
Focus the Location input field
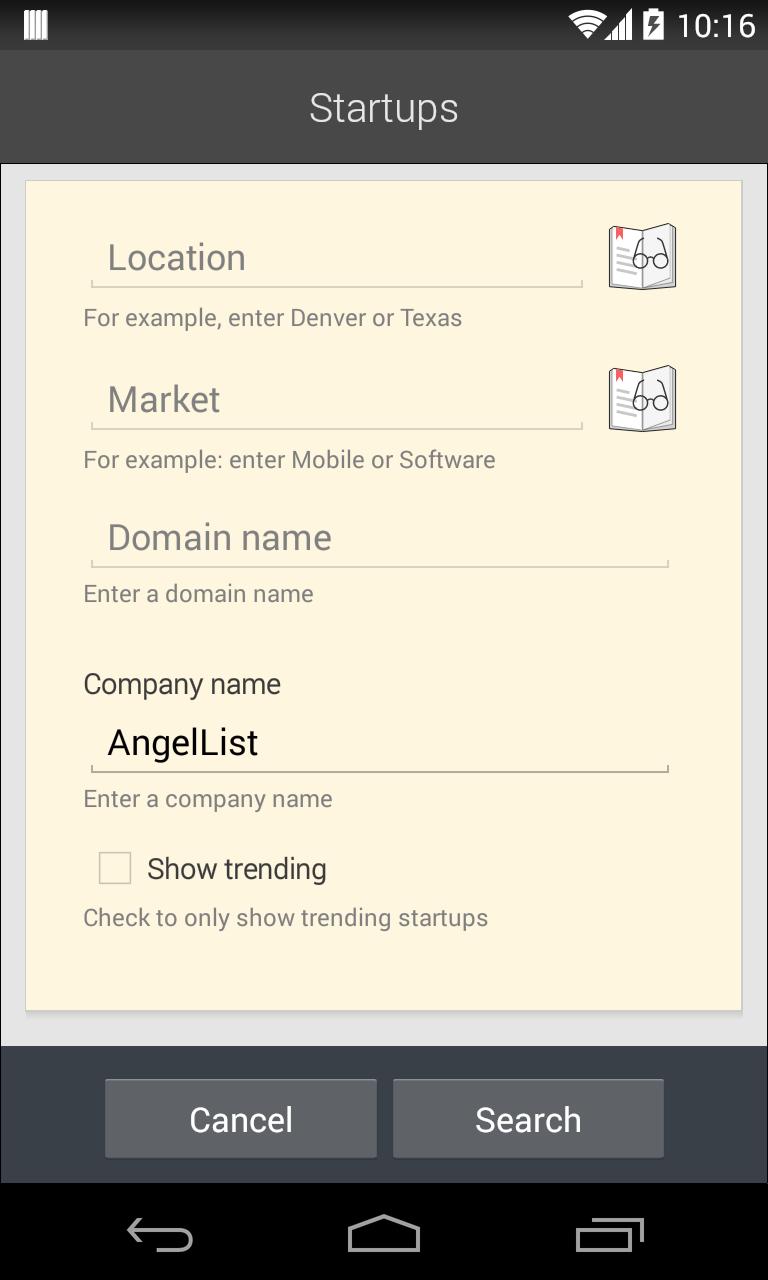(336, 258)
